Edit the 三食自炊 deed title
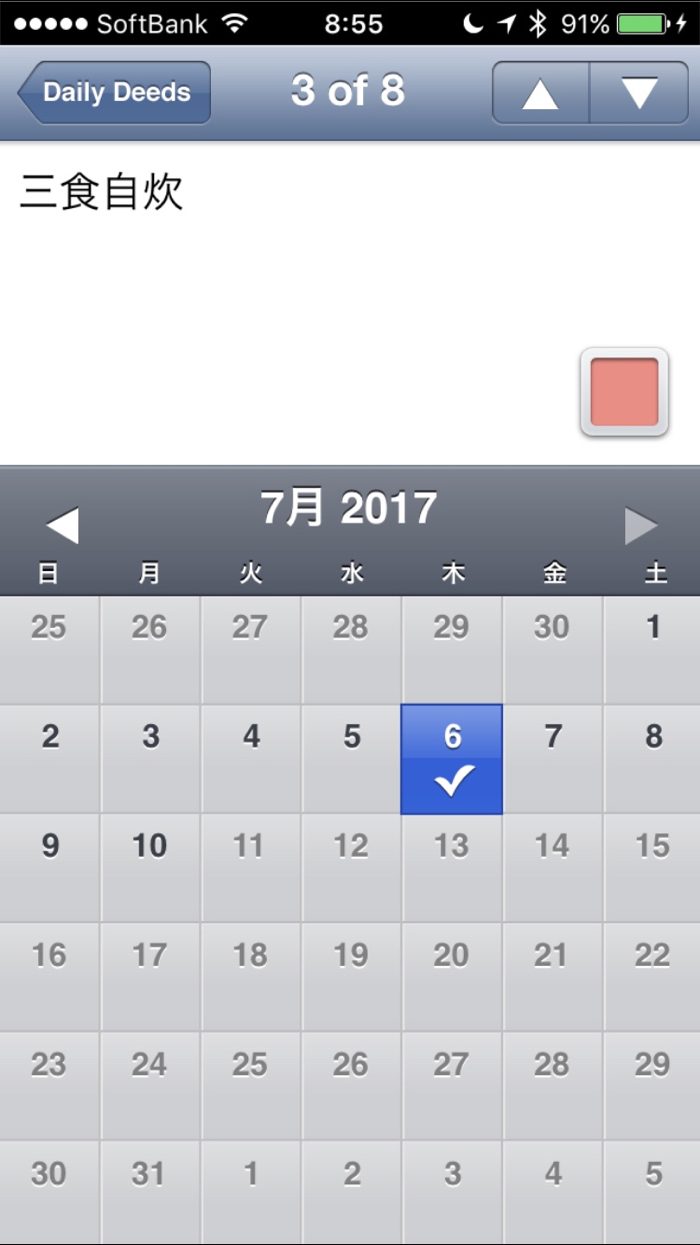This screenshot has height=1245, width=700. pos(101,193)
